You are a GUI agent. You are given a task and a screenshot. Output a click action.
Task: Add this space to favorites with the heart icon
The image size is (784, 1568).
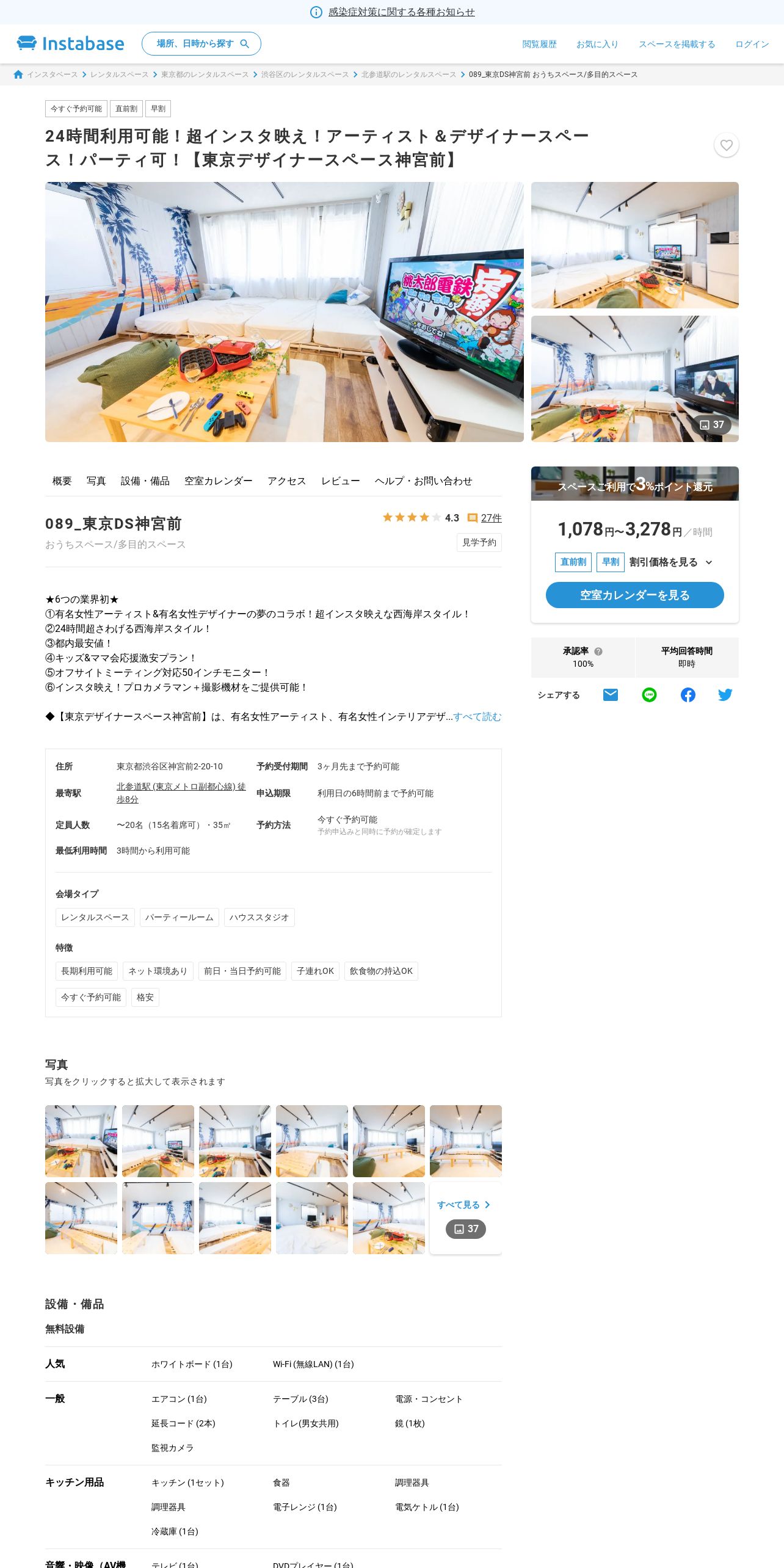point(726,145)
